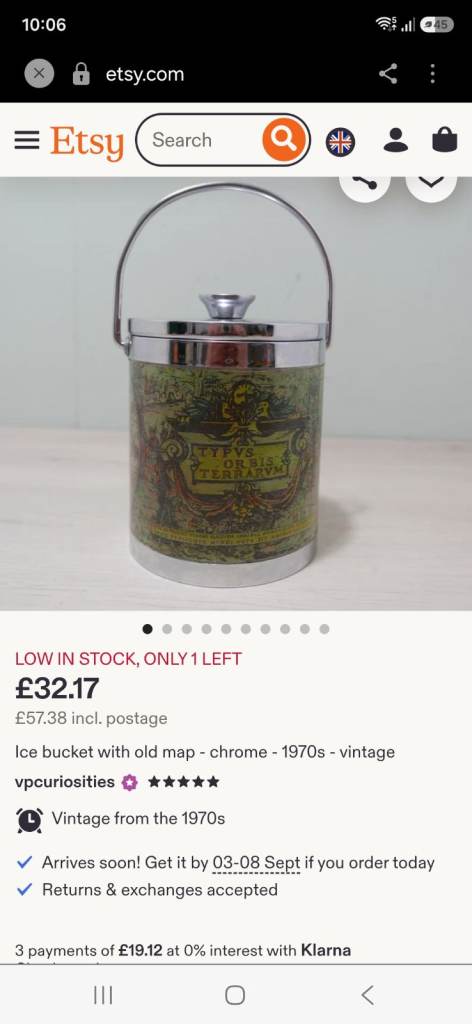Change region via the UK flag icon

coord(340,141)
